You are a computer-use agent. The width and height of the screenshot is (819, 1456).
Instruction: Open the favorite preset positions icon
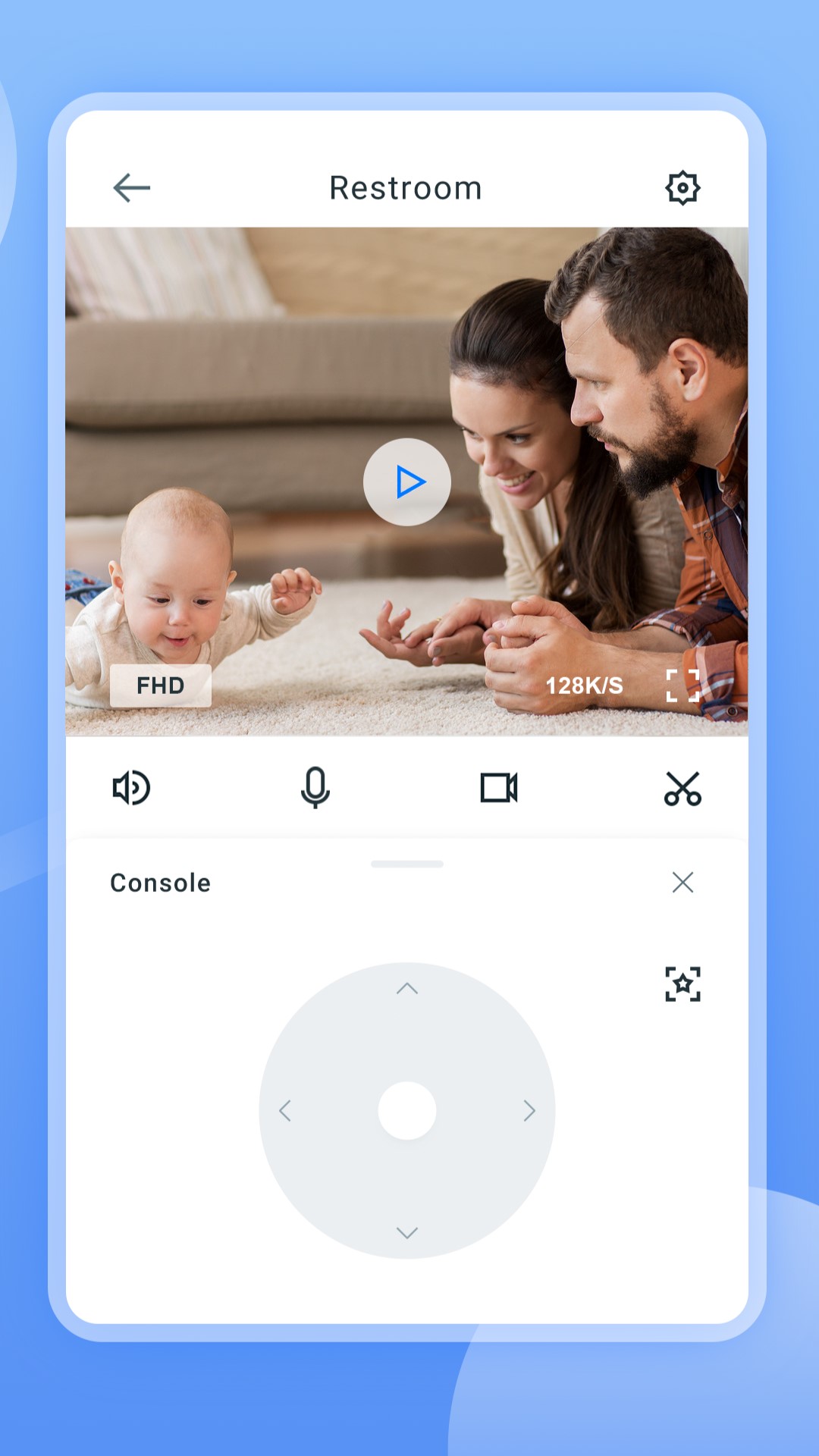pos(682,984)
